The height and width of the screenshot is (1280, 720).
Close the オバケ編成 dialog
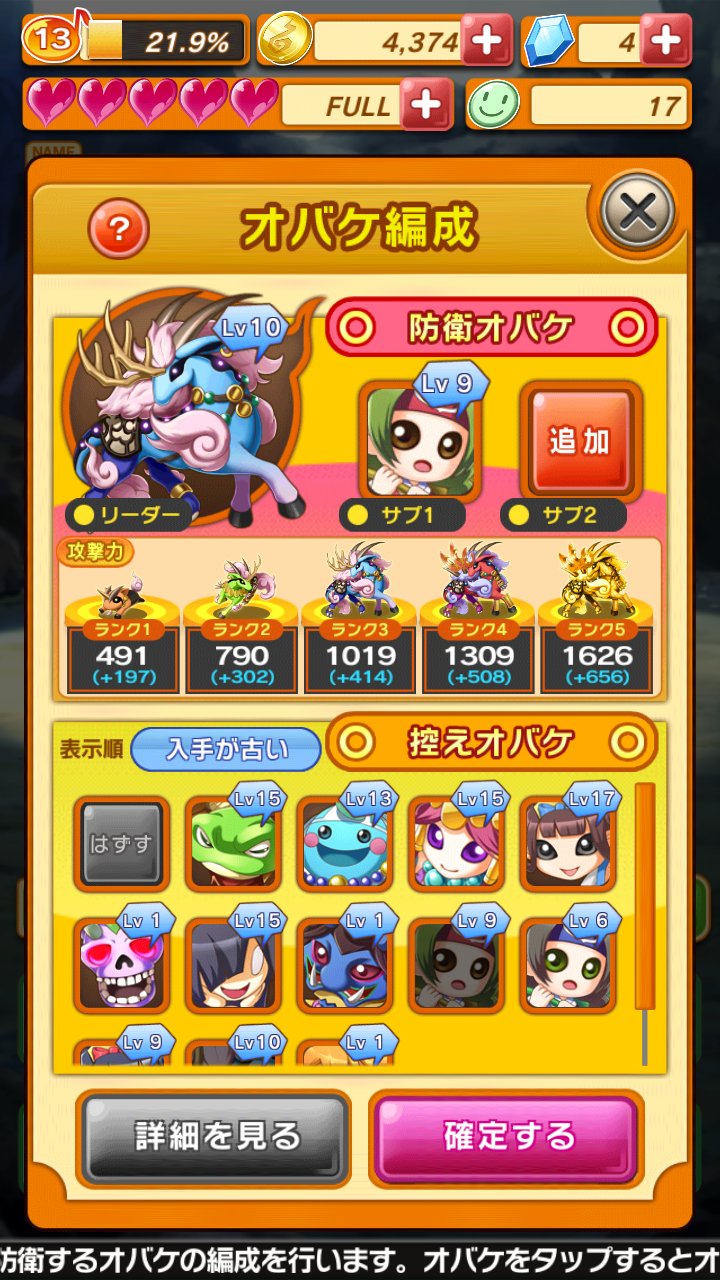[638, 211]
